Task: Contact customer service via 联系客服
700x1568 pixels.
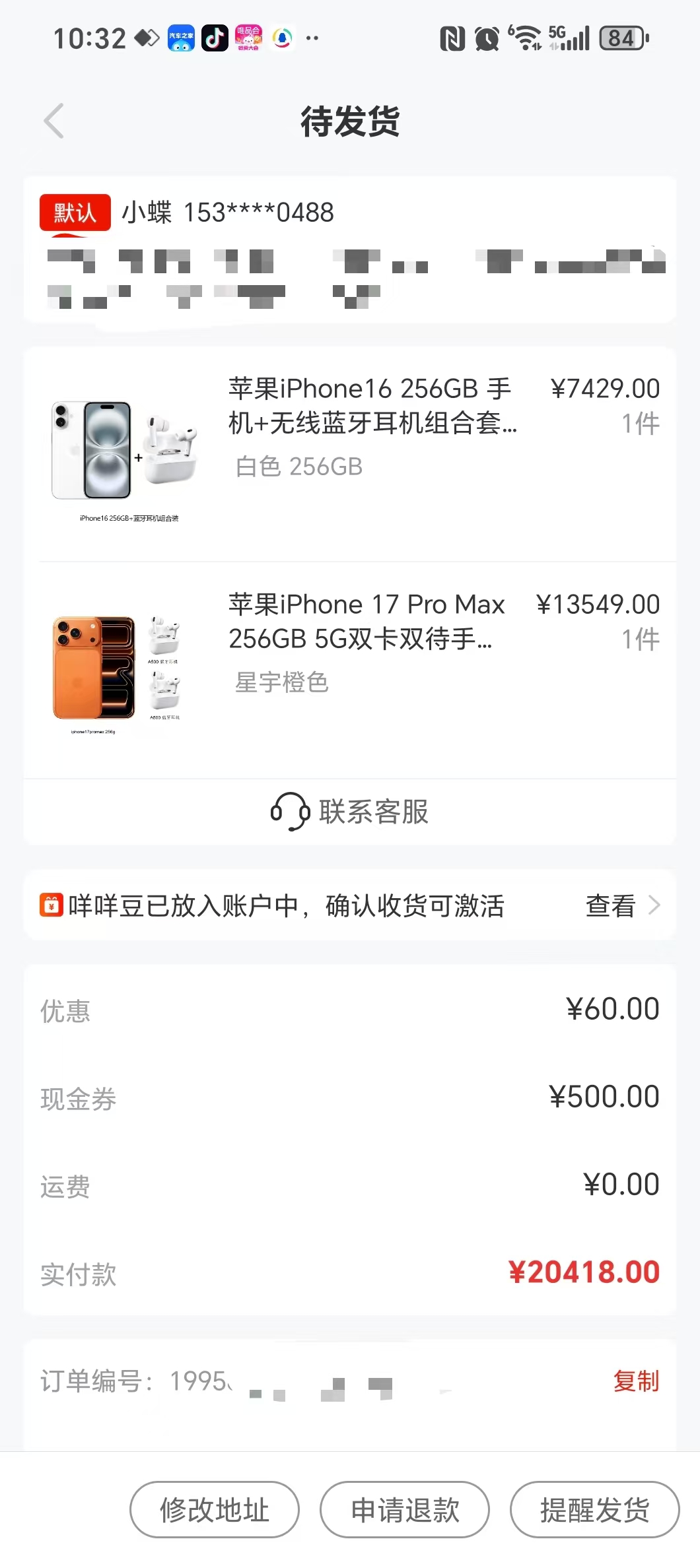Action: 350,812
